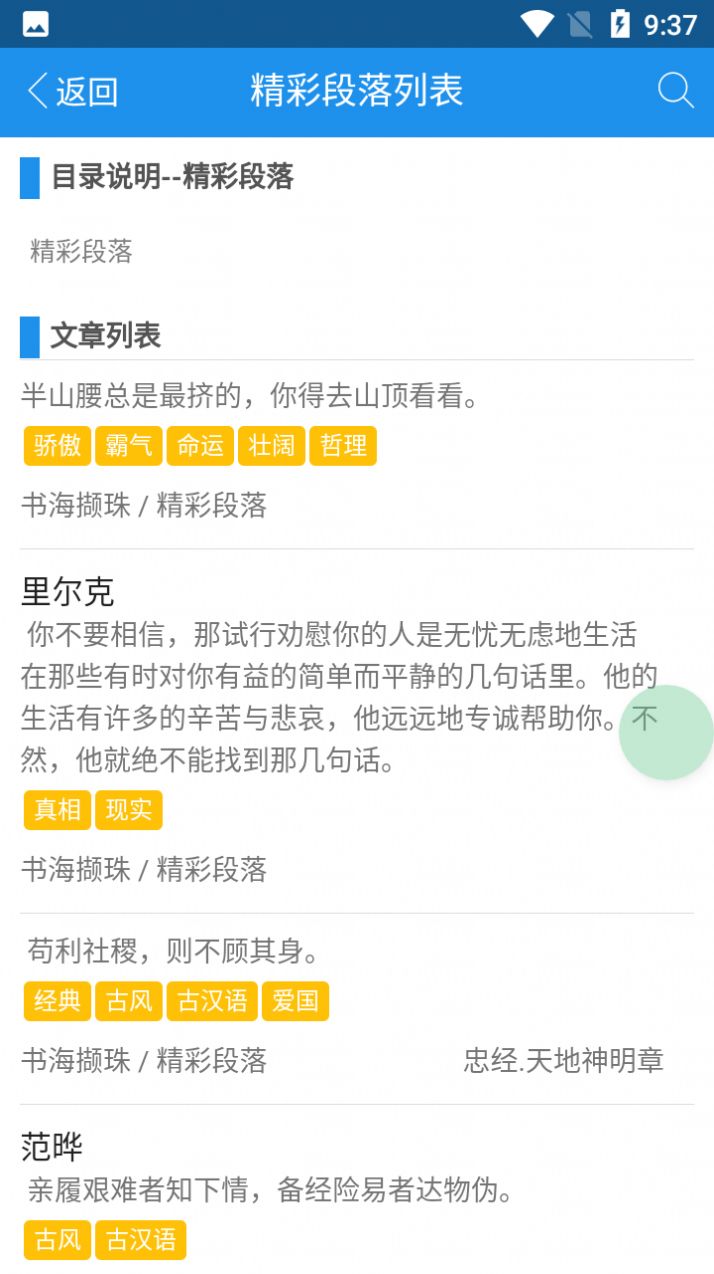Tap the 古风 tag under 苟利社稷 quote
714x1274 pixels.
pyautogui.click(x=129, y=1001)
